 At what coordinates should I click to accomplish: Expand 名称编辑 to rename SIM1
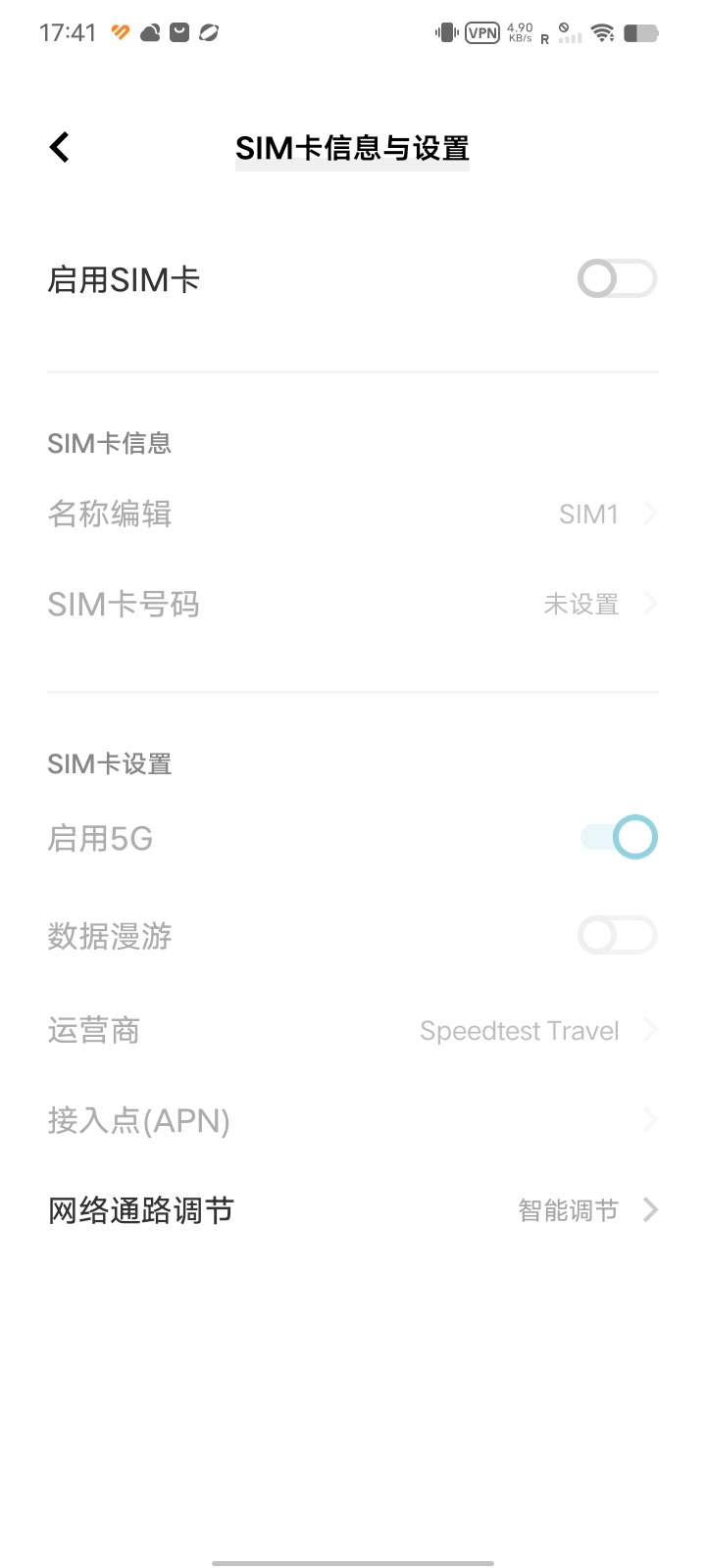point(353,514)
